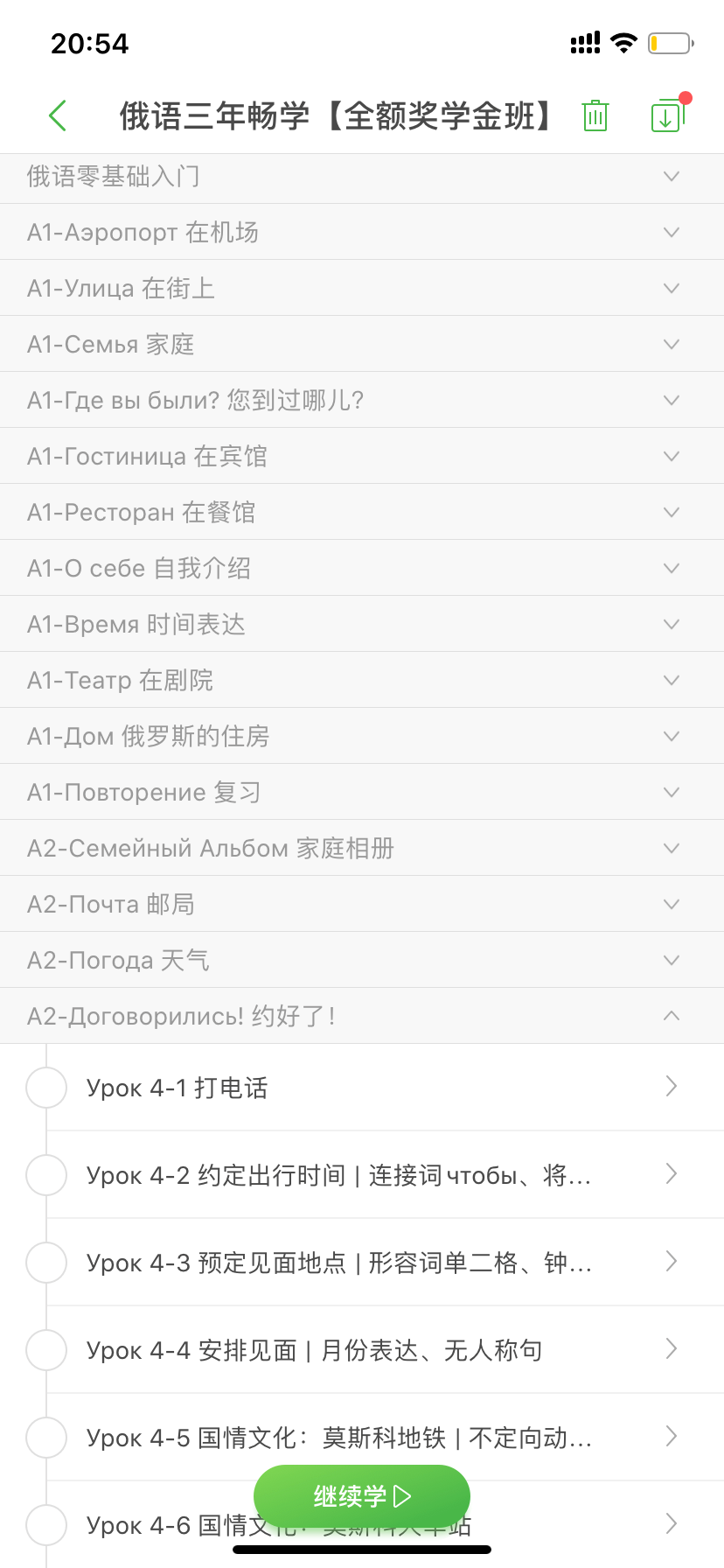Screen dimensions: 724x1568
Task: Open lesson Урок 4-5 莫斯科地铁
Action: point(362,1437)
